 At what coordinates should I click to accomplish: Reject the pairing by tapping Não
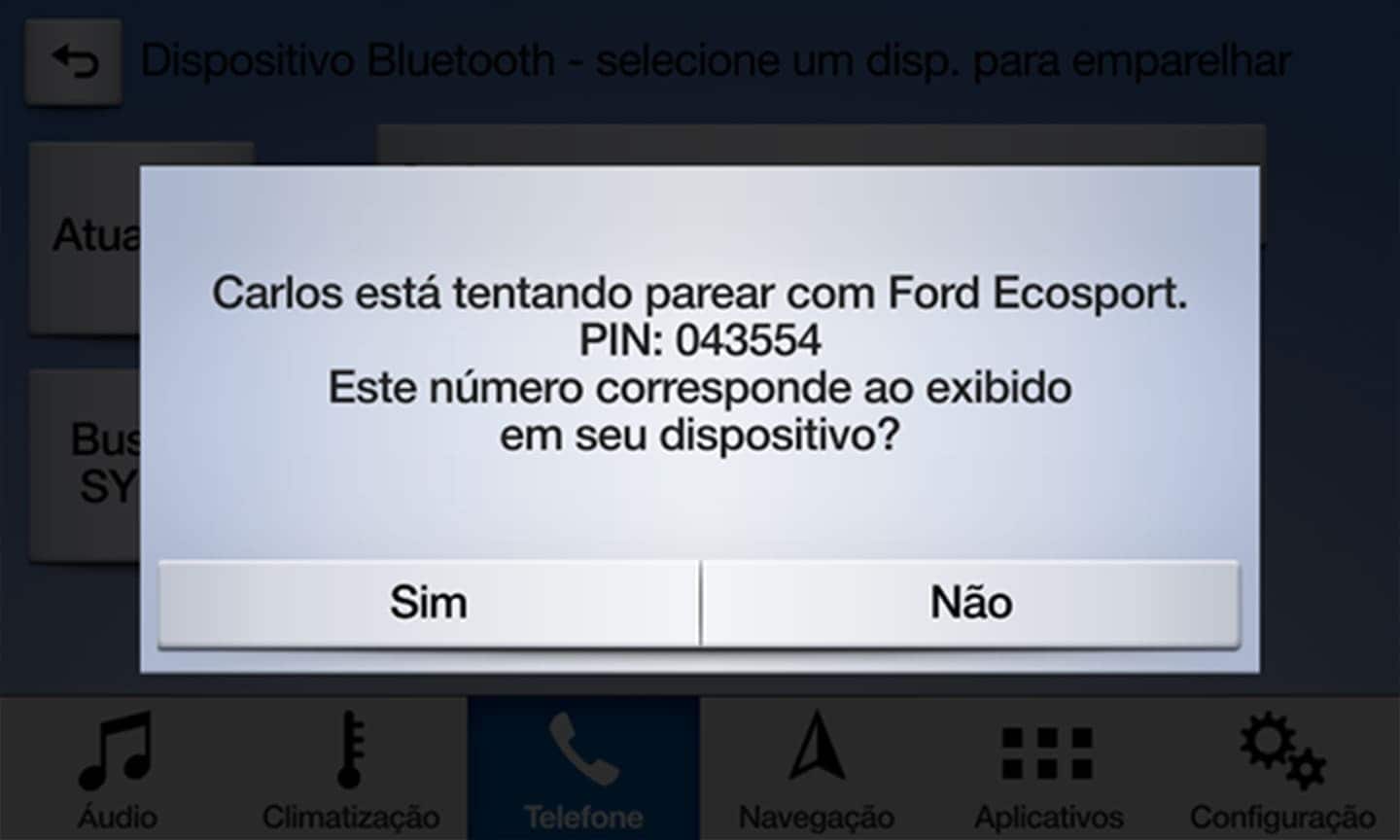pos(970,603)
